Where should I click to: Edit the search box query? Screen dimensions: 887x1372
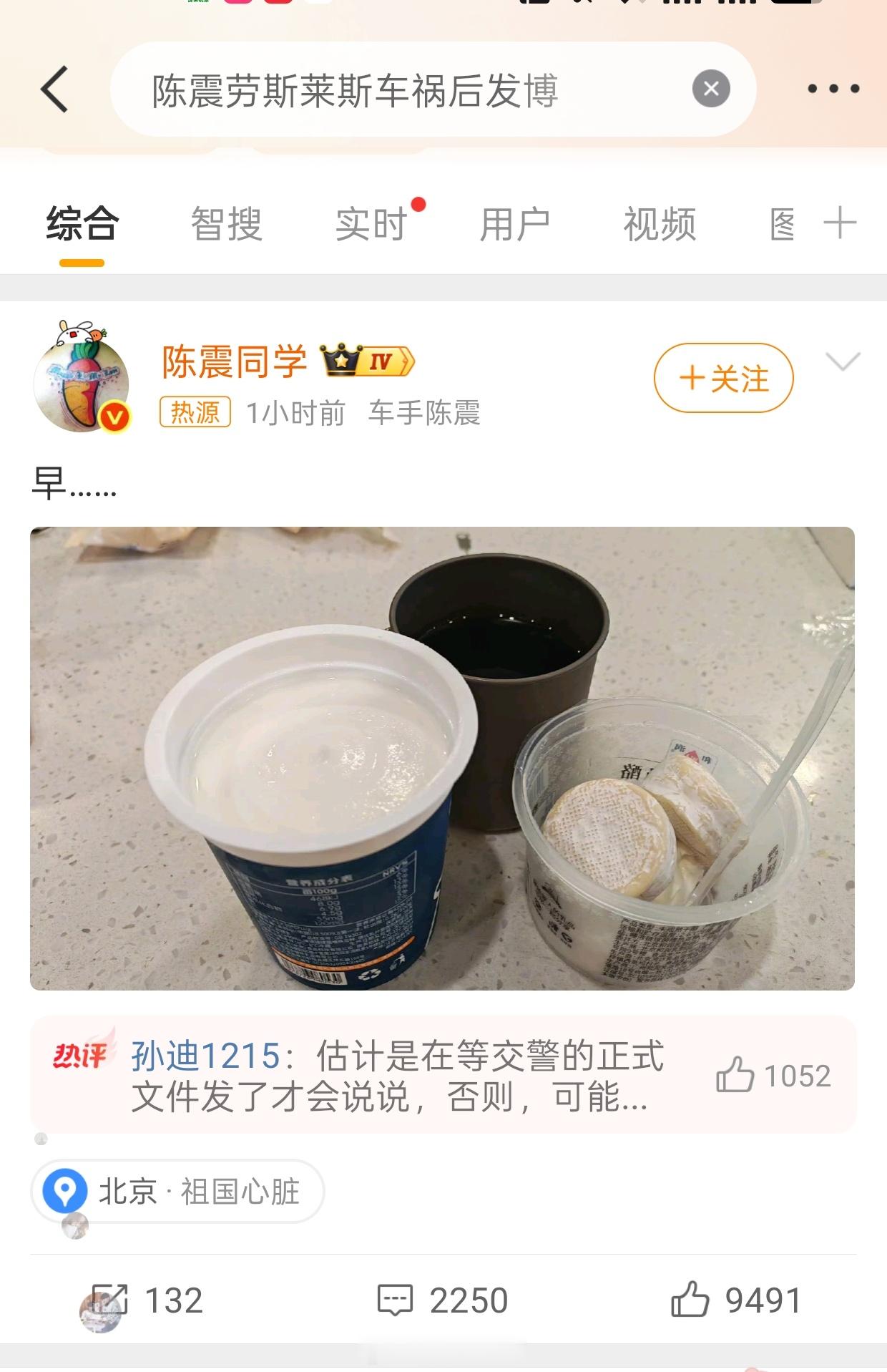[x=401, y=90]
